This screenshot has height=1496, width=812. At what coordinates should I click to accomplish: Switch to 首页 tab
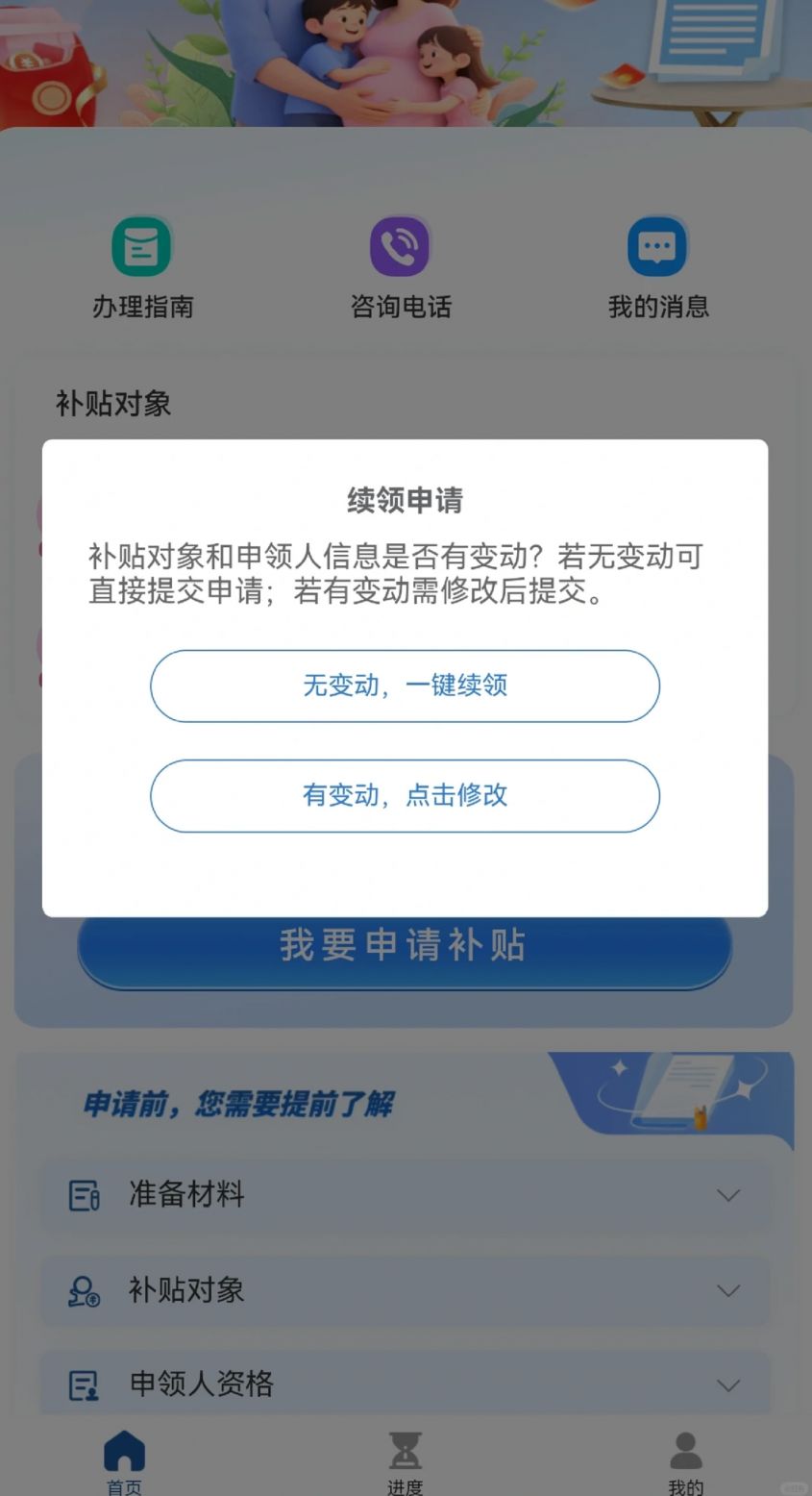[x=124, y=1461]
